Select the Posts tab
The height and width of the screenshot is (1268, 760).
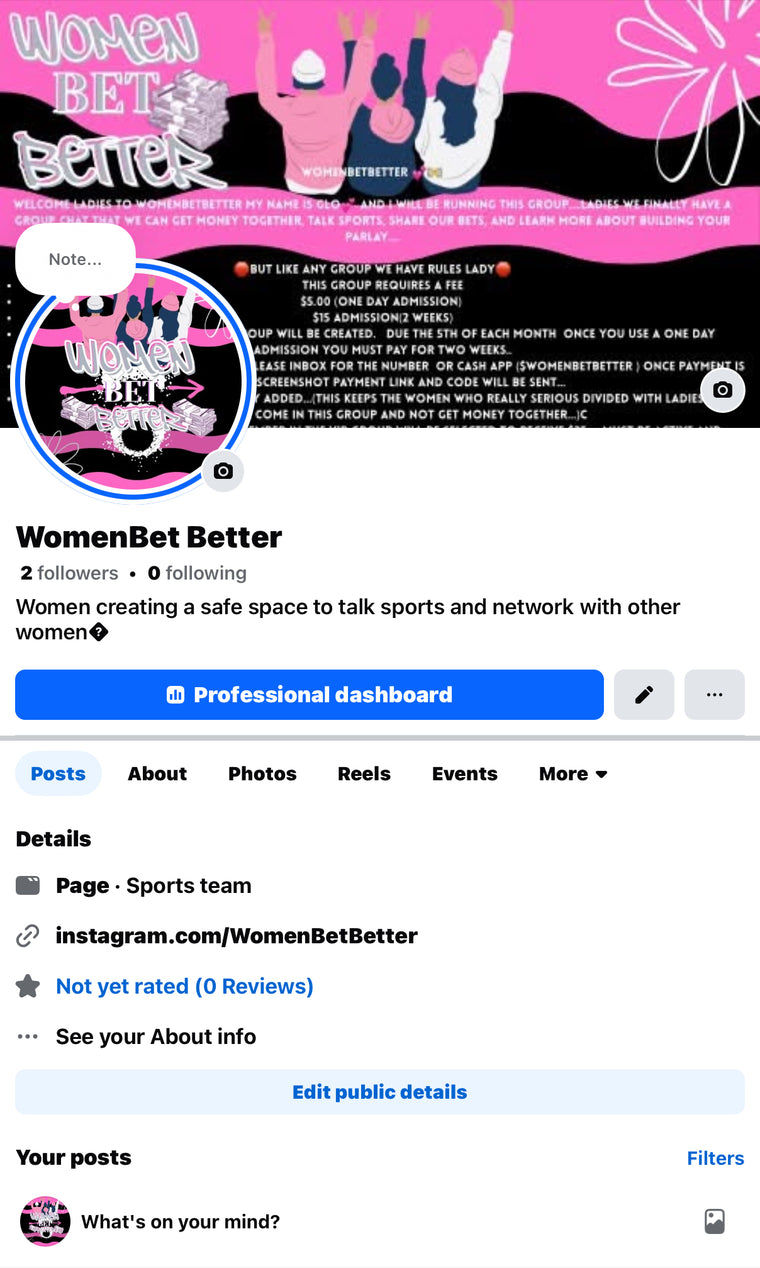(x=58, y=774)
